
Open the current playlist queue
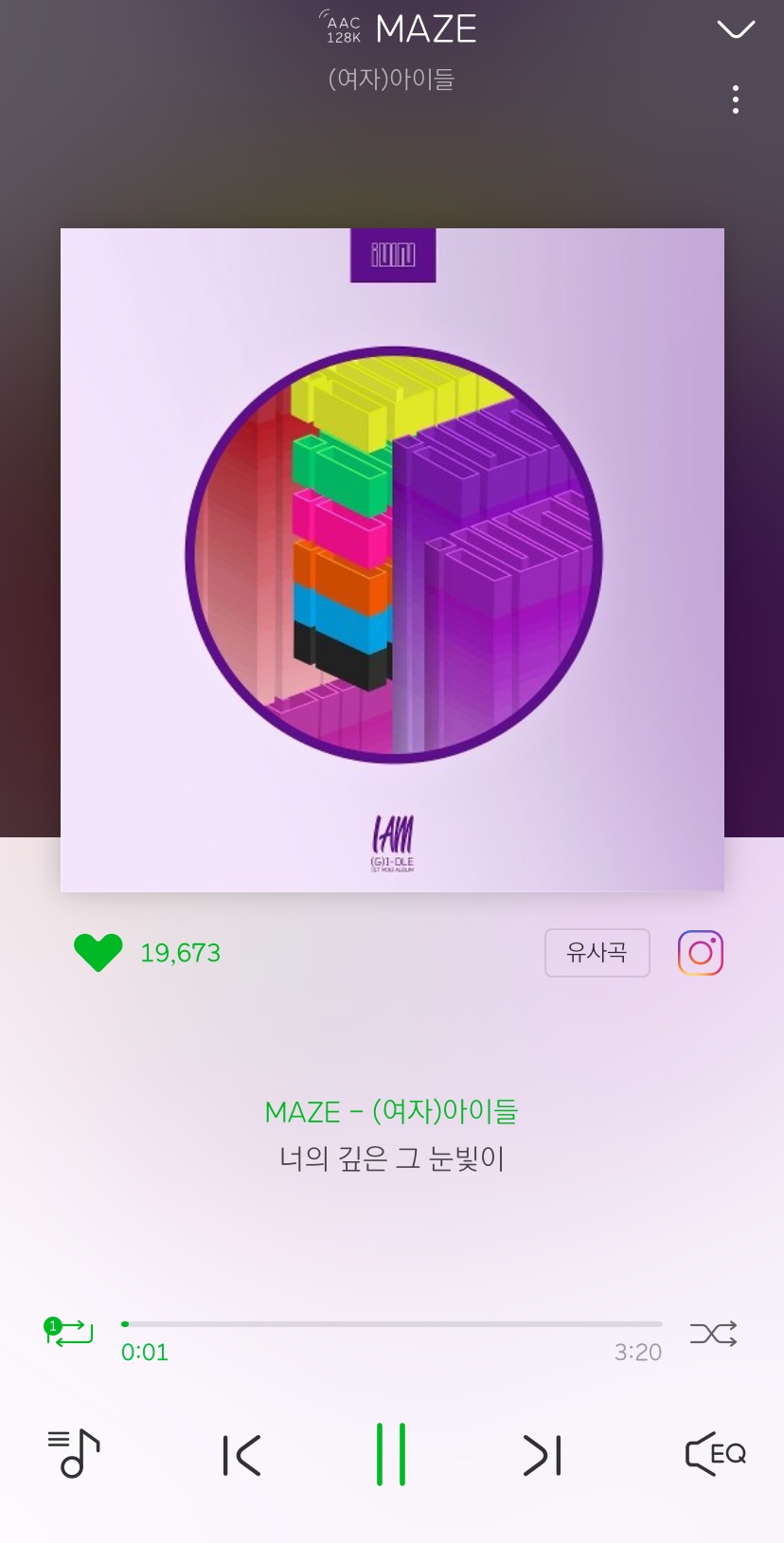[x=74, y=1453]
